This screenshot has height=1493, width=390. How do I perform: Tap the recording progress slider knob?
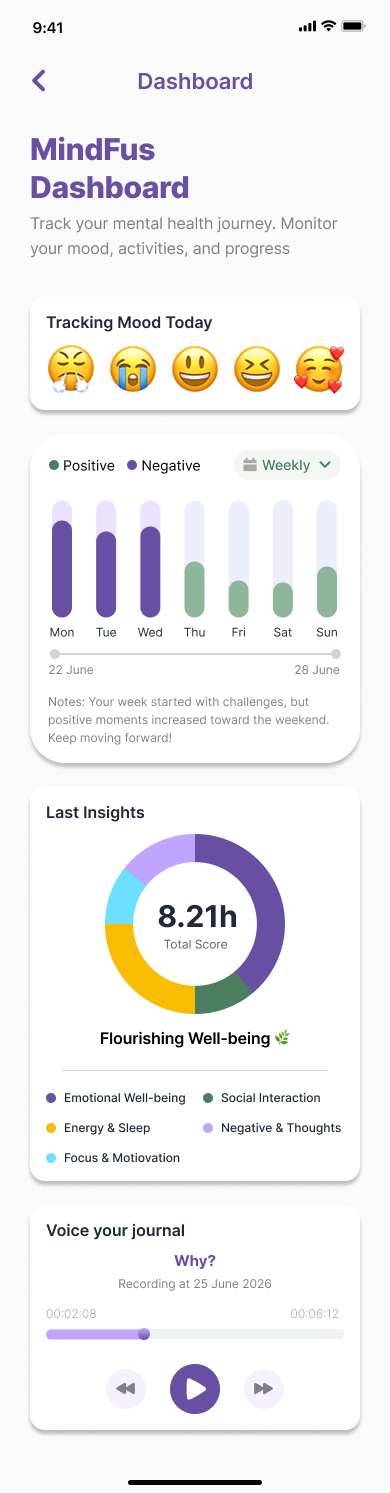[x=144, y=1333]
